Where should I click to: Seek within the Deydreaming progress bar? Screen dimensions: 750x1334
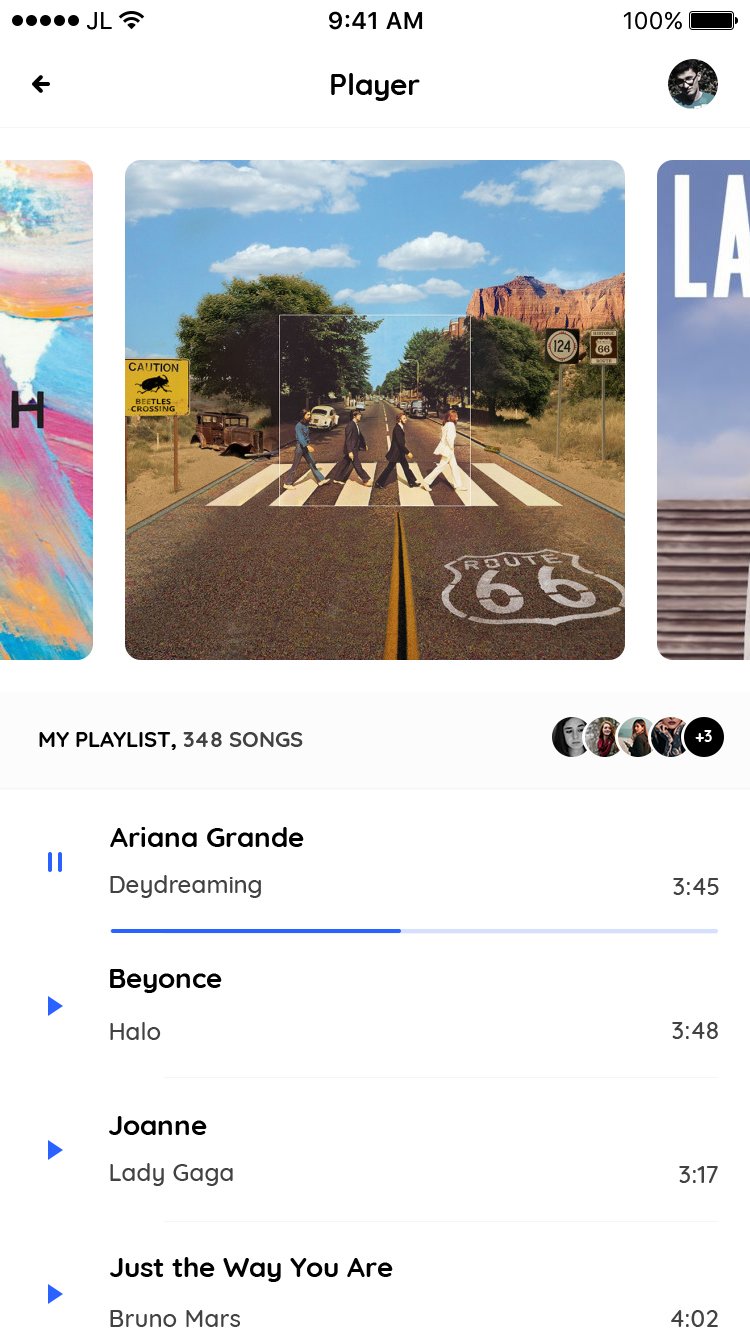414,931
